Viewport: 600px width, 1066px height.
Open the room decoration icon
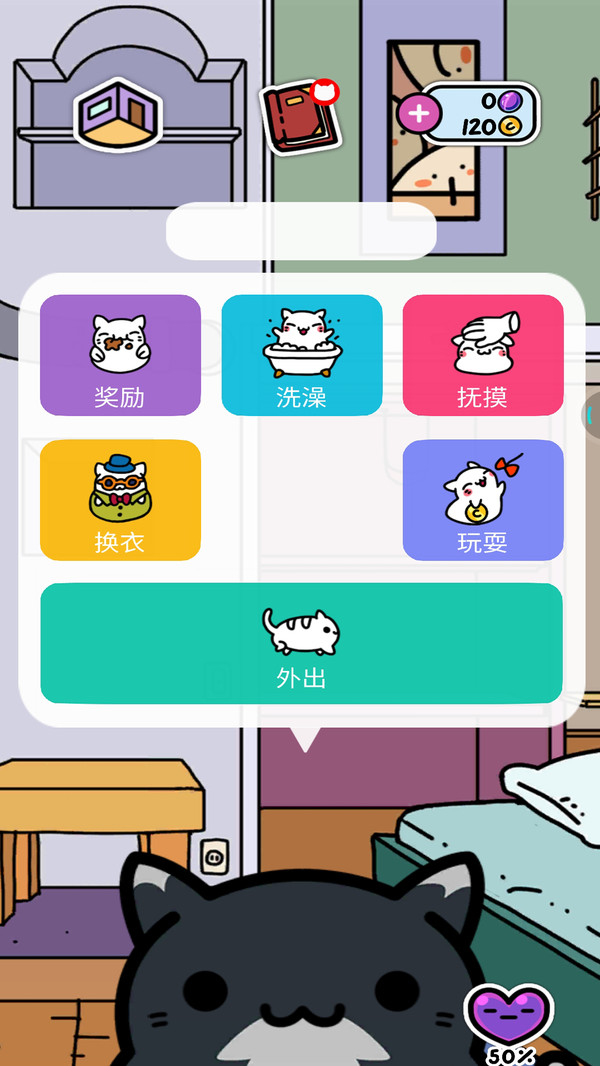pos(117,113)
